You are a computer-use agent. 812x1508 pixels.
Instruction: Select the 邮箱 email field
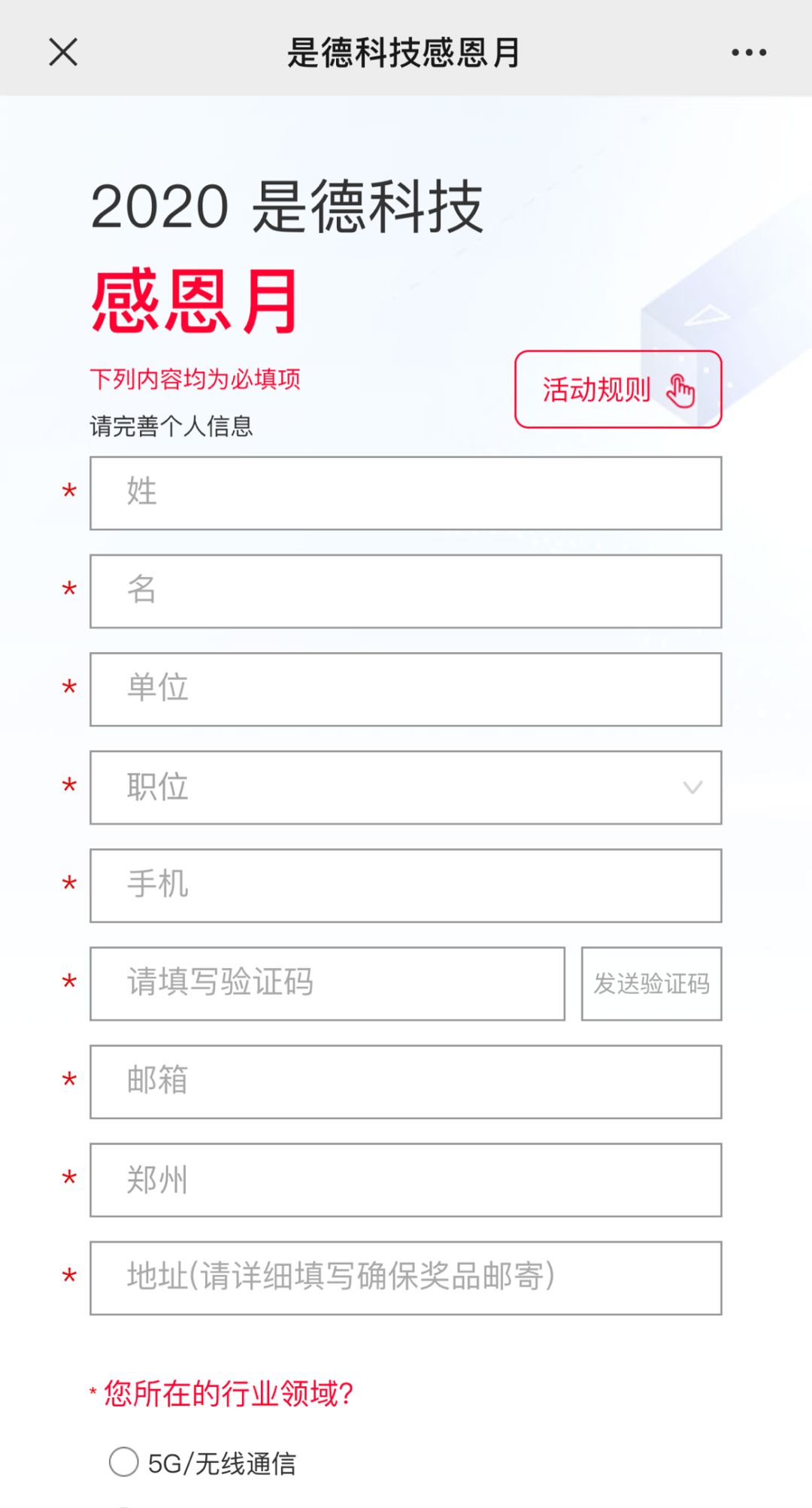(406, 1082)
